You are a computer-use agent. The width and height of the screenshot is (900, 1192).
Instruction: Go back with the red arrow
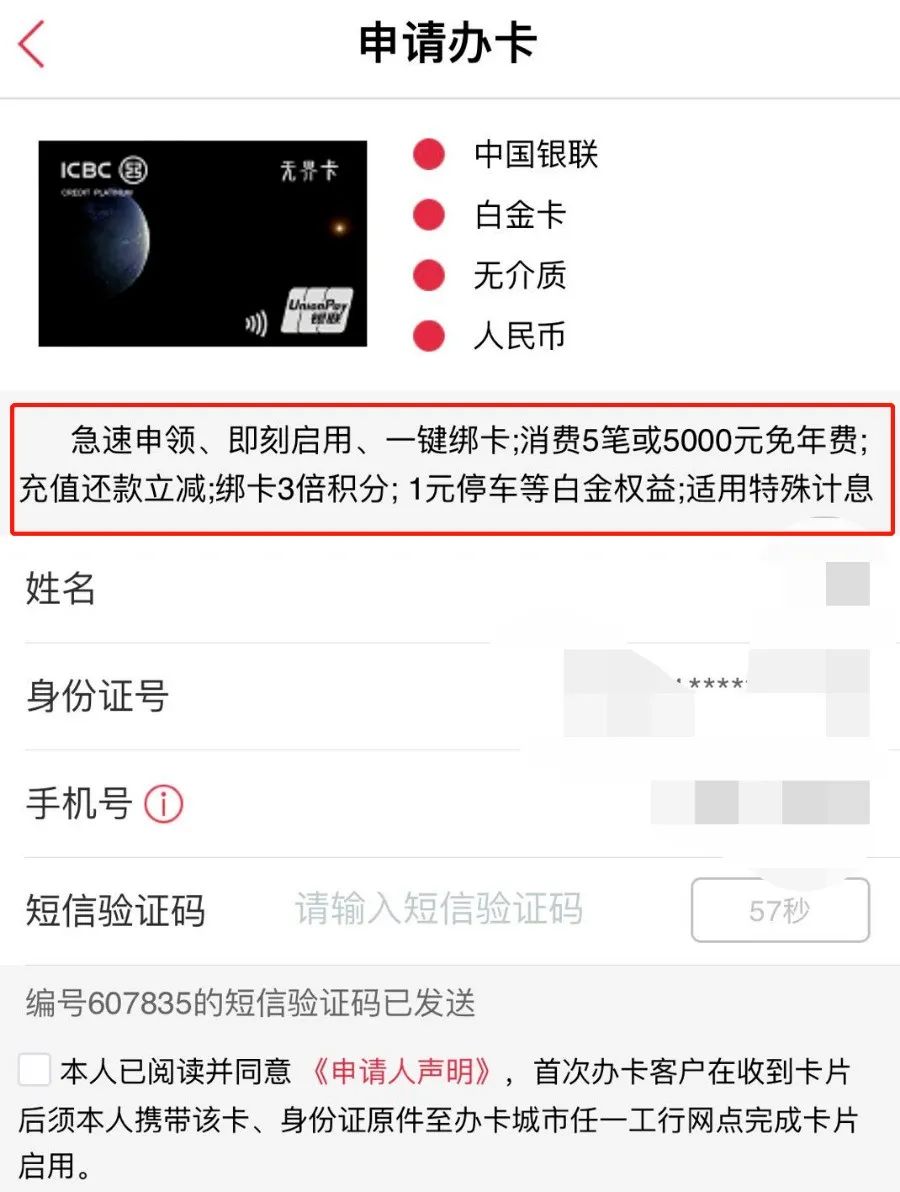(32, 45)
